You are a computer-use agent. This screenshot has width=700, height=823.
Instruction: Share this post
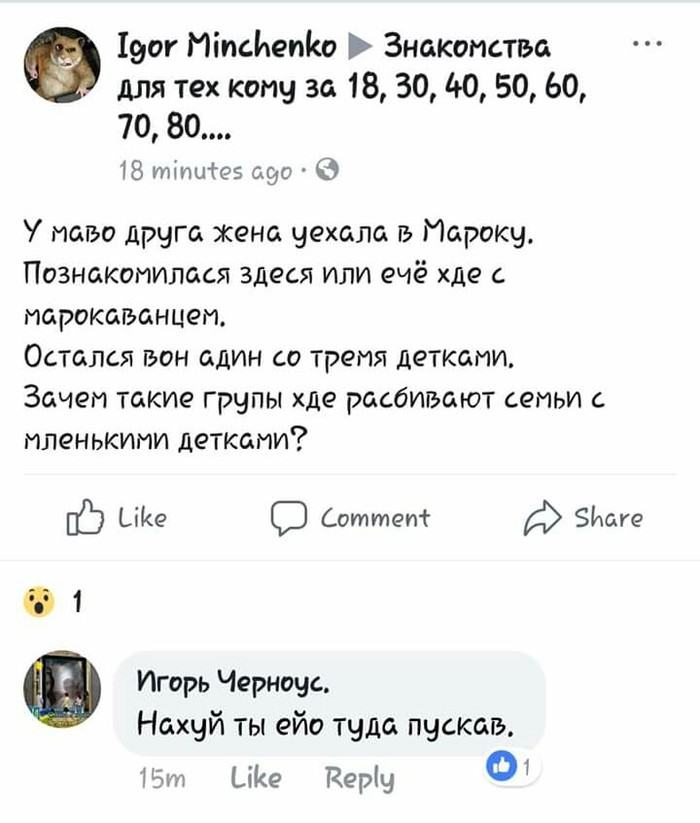(584, 518)
